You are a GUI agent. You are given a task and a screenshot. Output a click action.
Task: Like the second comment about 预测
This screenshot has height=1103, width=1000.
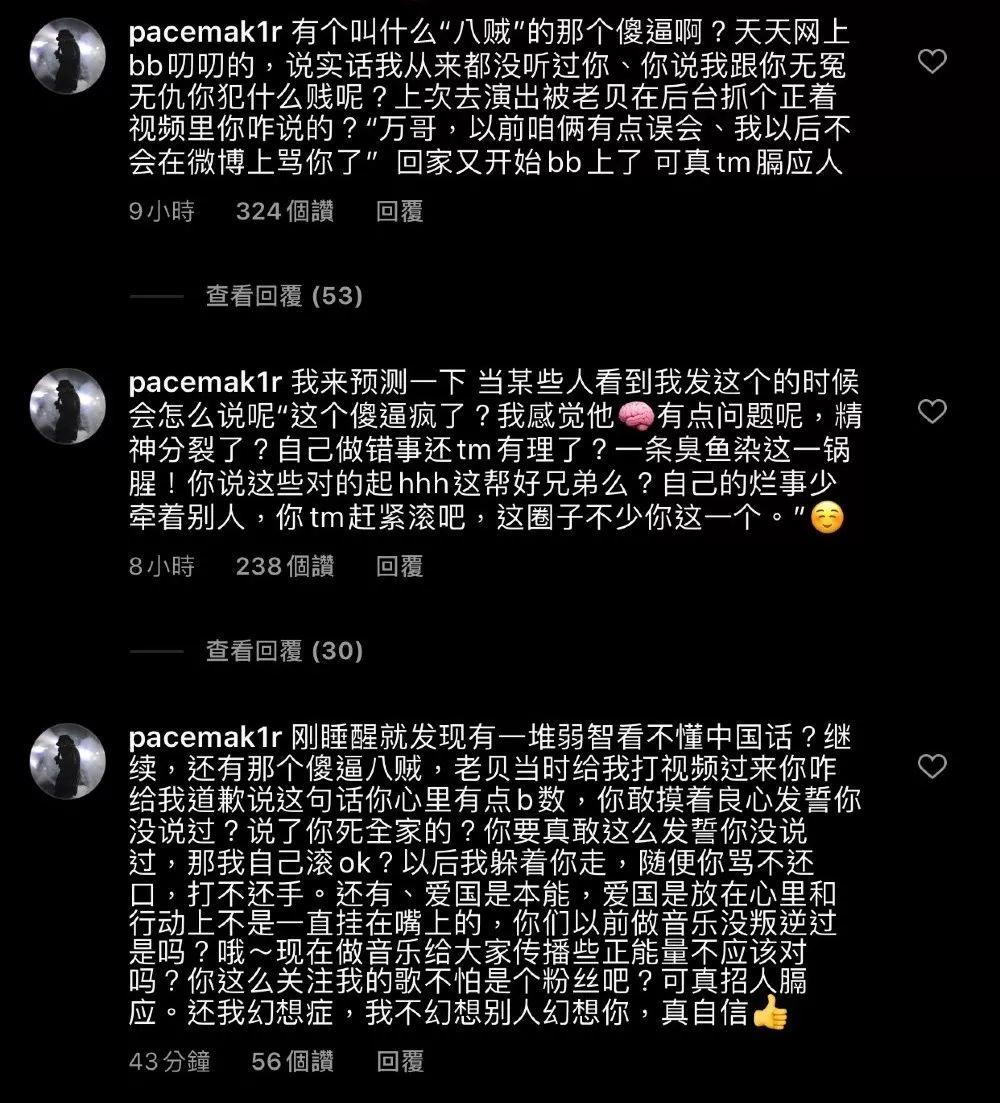(932, 413)
